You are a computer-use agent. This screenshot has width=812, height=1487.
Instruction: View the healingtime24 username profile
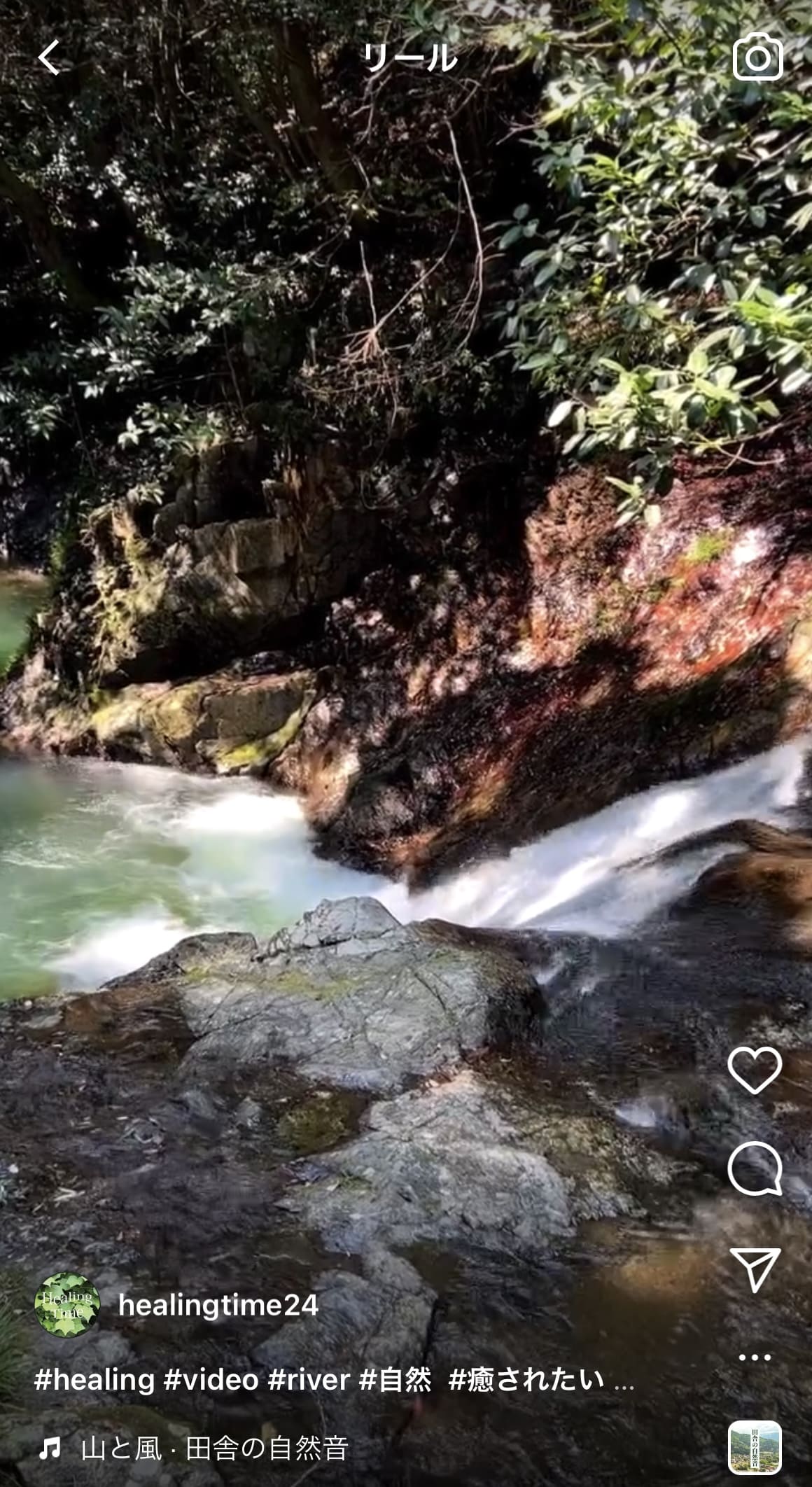tap(218, 1305)
